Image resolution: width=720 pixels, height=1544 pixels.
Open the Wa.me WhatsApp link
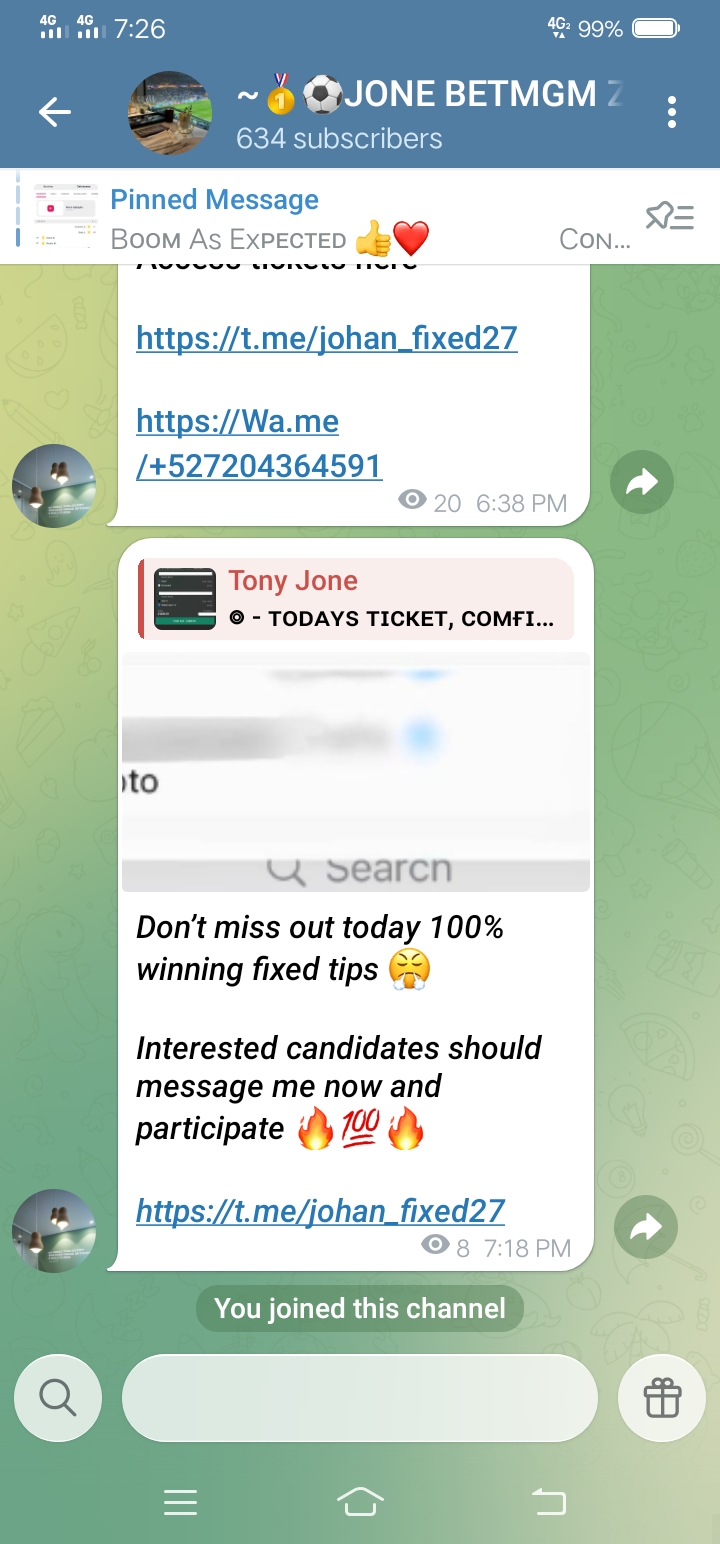click(258, 444)
